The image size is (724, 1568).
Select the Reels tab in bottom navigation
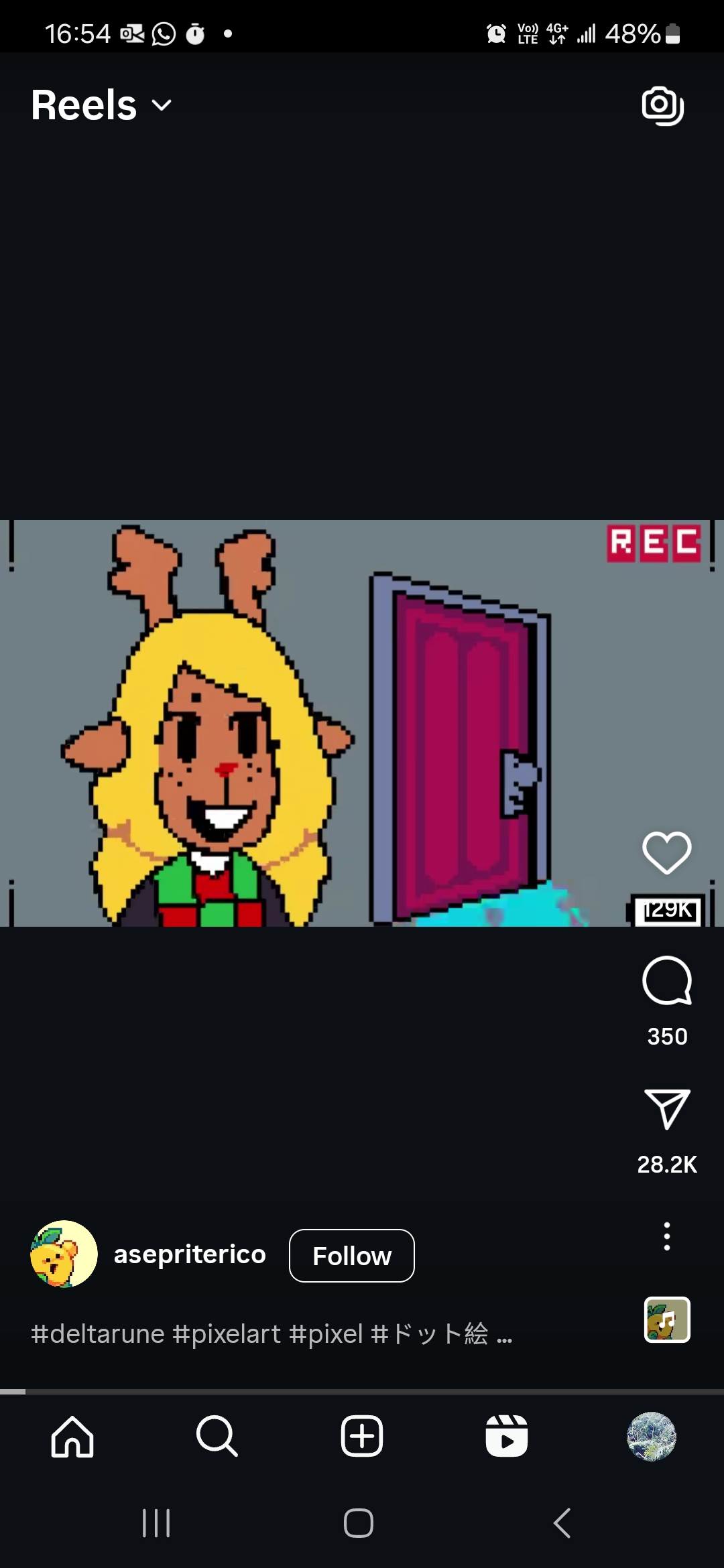click(x=507, y=1436)
